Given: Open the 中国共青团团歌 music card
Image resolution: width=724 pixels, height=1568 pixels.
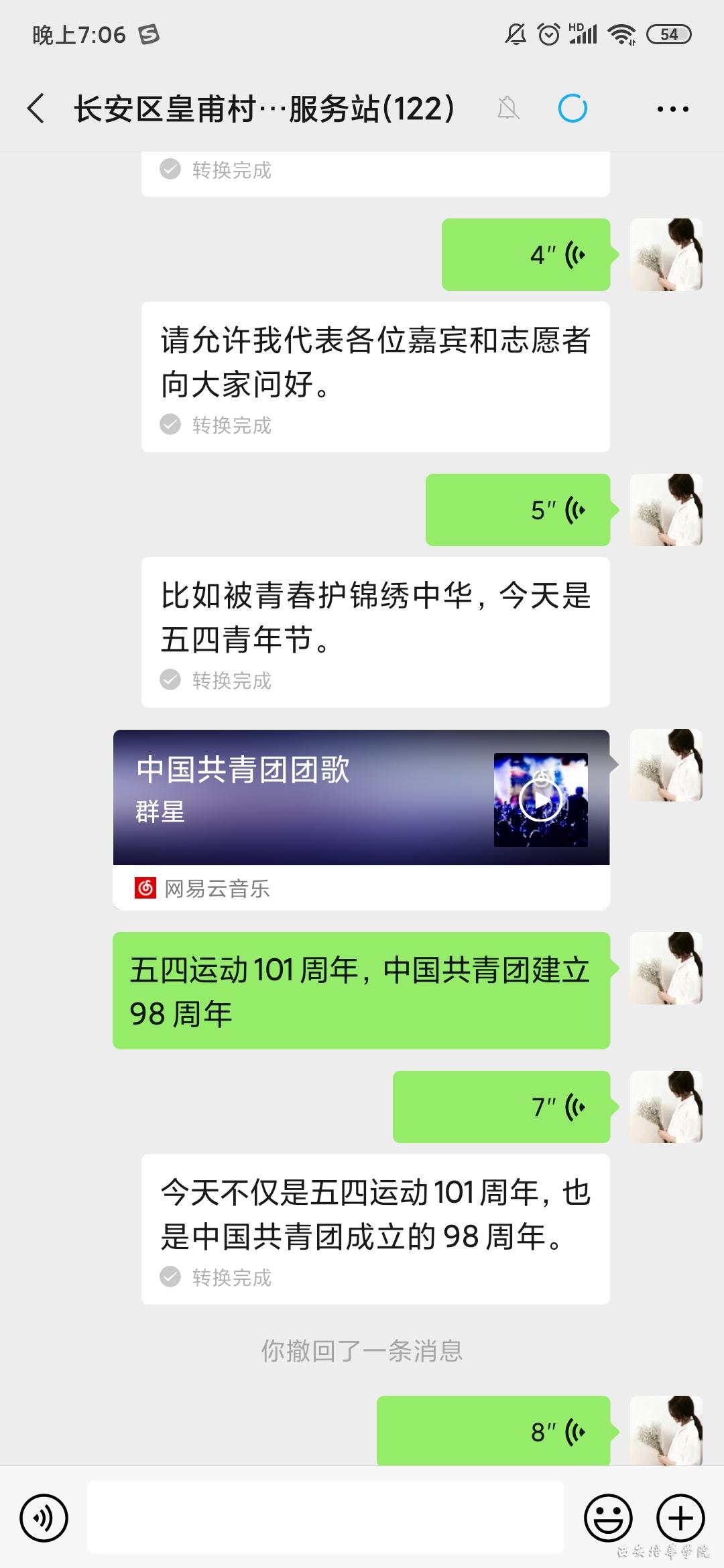Looking at the screenshot, I should [361, 819].
